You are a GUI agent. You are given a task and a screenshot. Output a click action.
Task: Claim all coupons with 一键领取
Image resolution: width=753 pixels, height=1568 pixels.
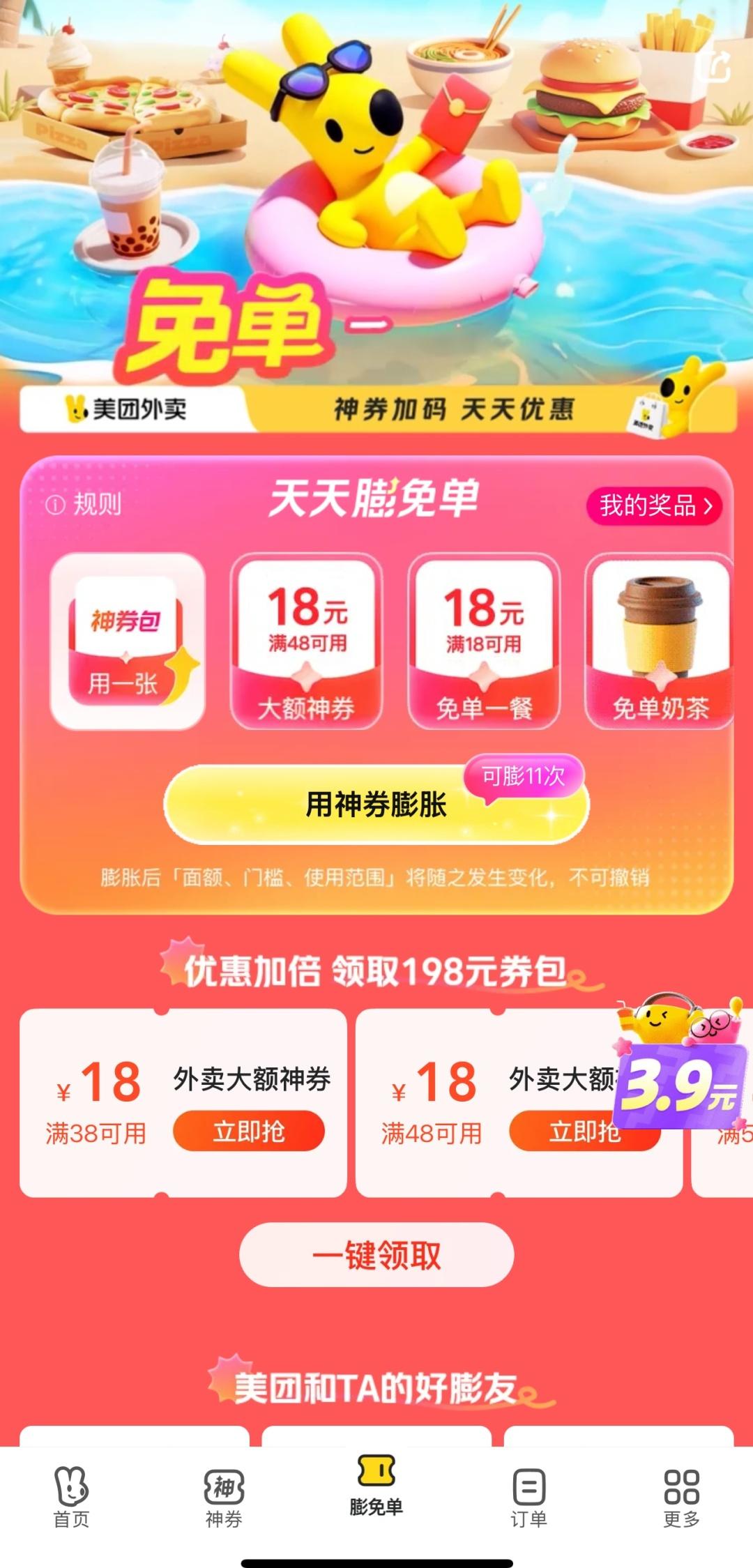point(376,1255)
